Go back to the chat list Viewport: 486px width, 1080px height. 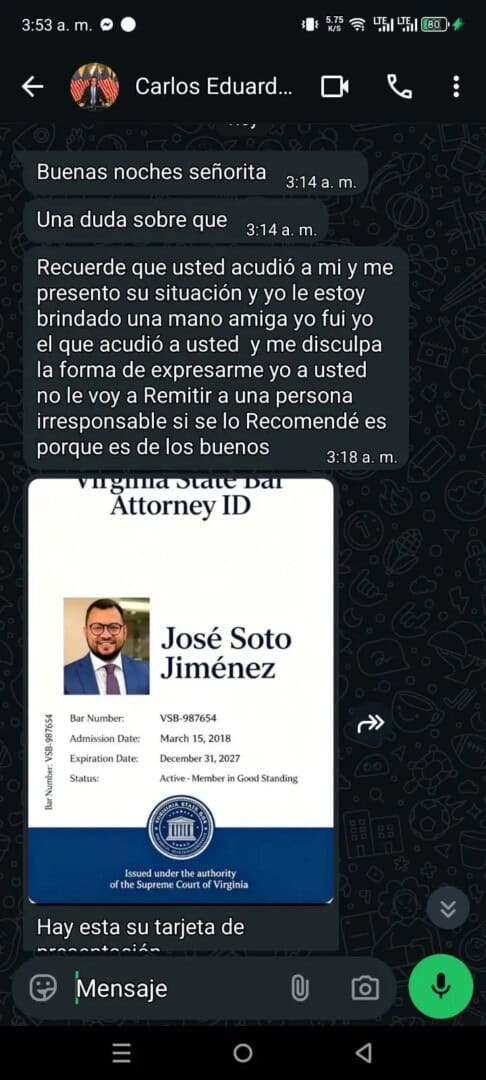[x=32, y=87]
